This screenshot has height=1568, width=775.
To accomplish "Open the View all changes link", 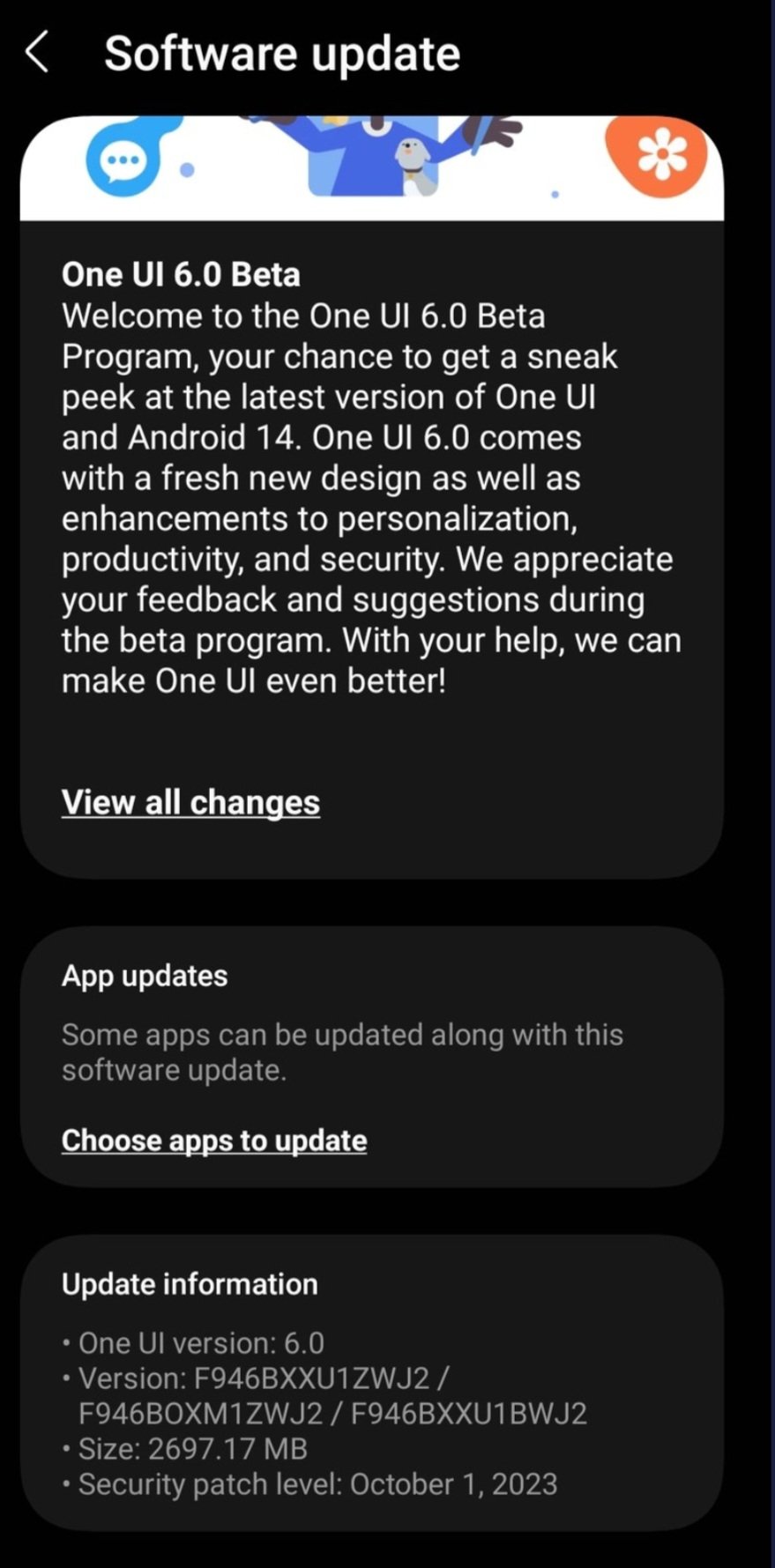I will tap(190, 802).
